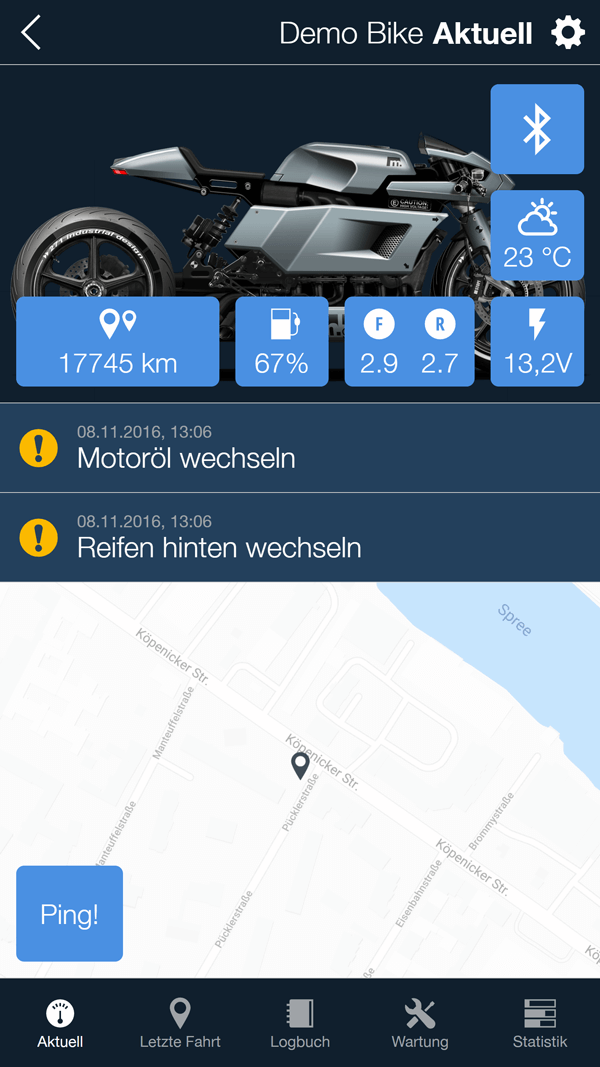
Task: Go to the Wartung tab
Action: [x=420, y=1023]
